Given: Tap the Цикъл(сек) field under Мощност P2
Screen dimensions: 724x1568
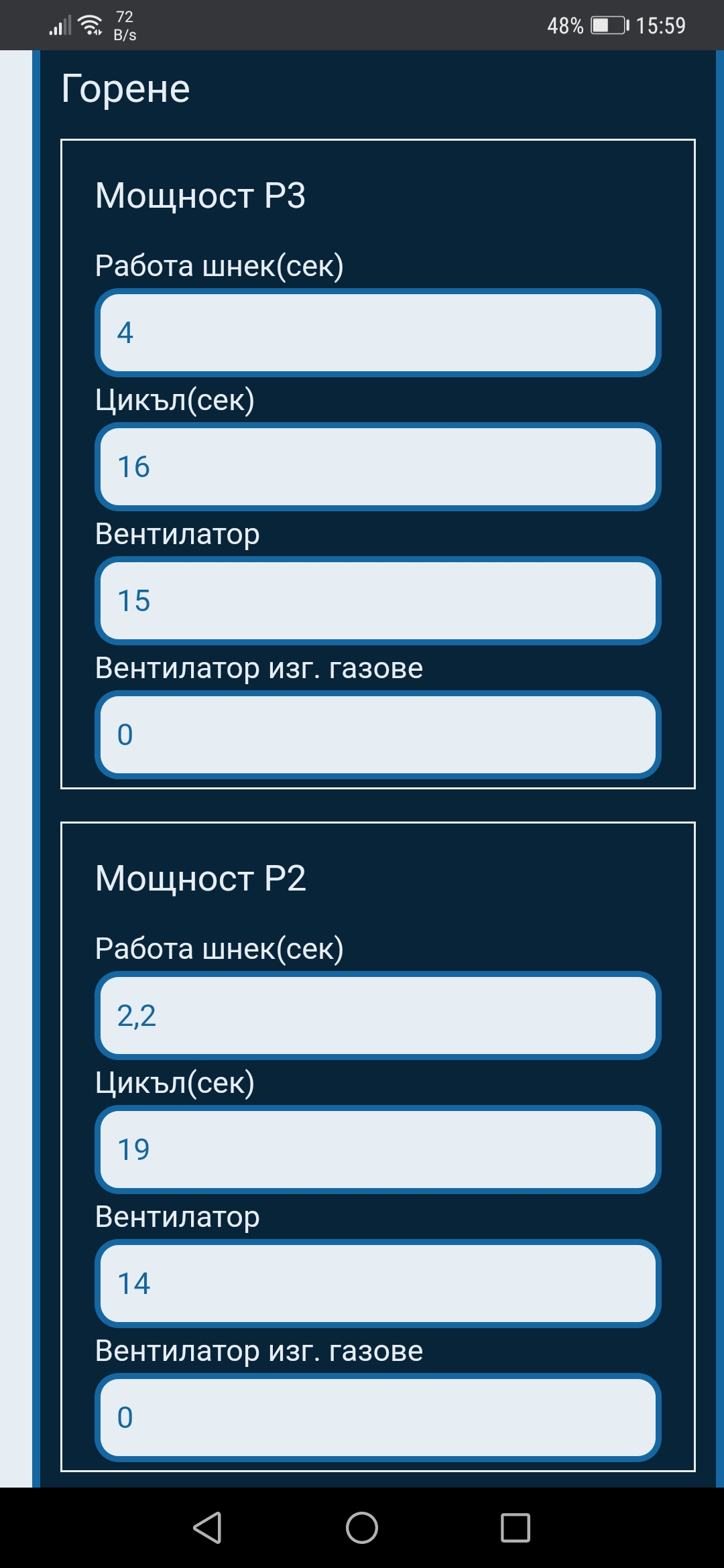Looking at the screenshot, I should pyautogui.click(x=378, y=1150).
